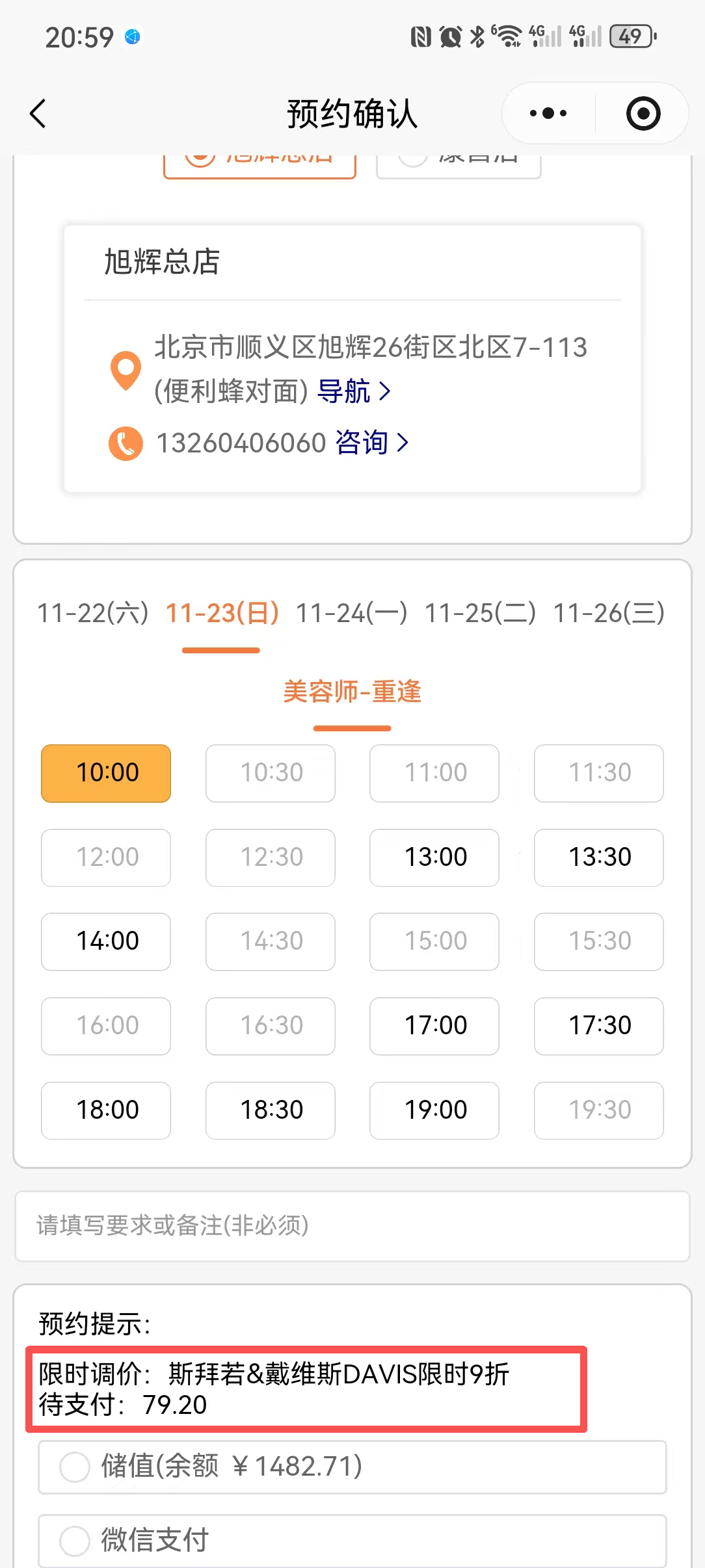Switch to date 11-22(六)
The image size is (705, 1568).
pos(93,613)
